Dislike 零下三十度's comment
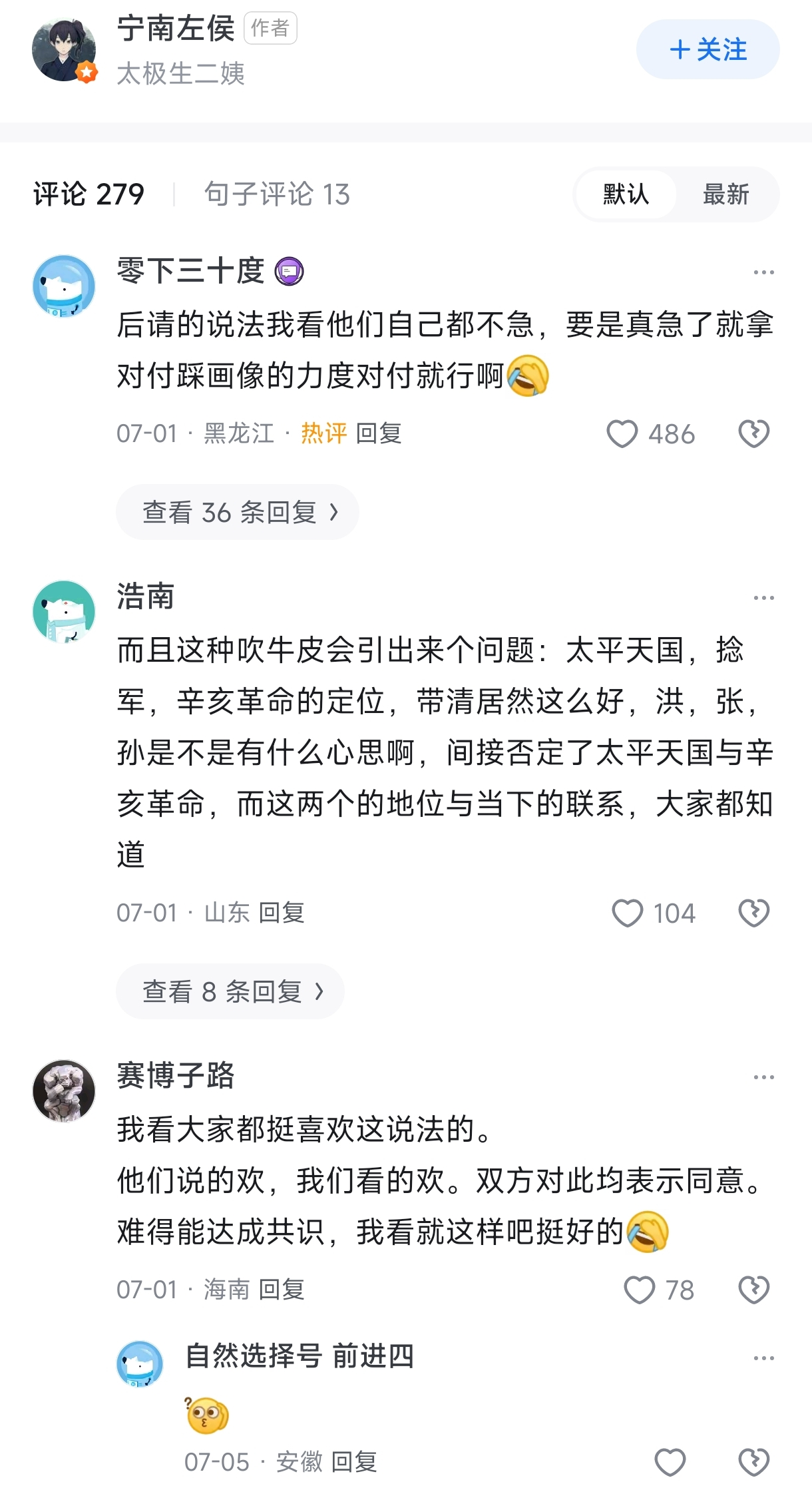 (x=754, y=434)
